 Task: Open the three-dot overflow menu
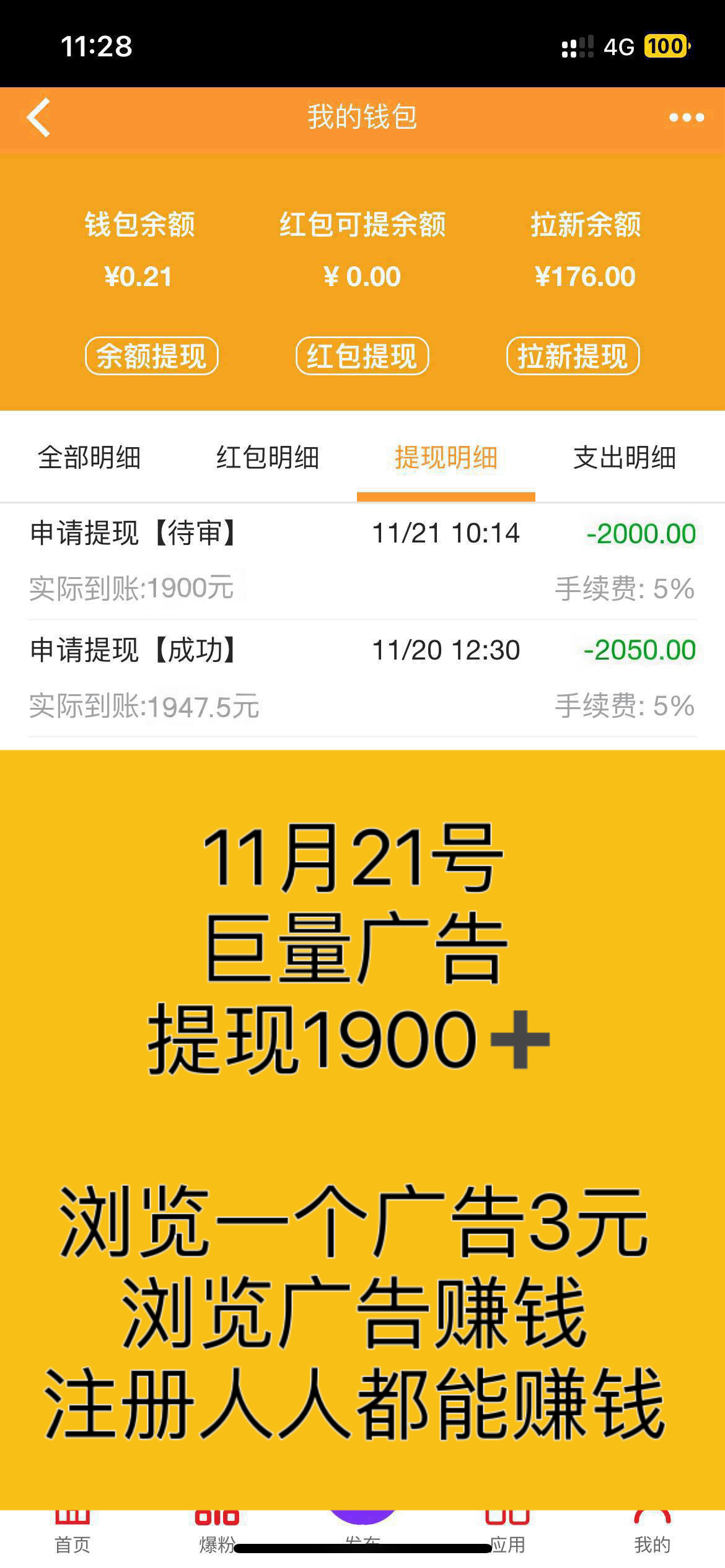[x=686, y=118]
